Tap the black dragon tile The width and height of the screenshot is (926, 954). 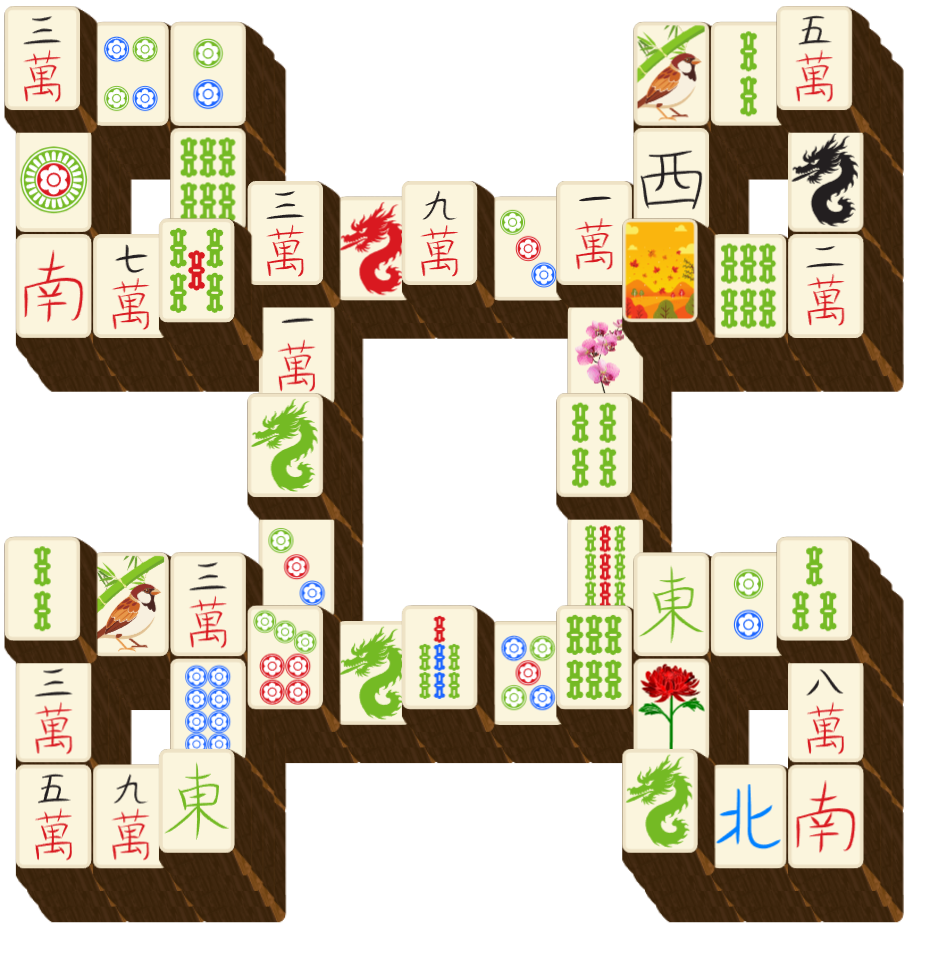tap(825, 182)
